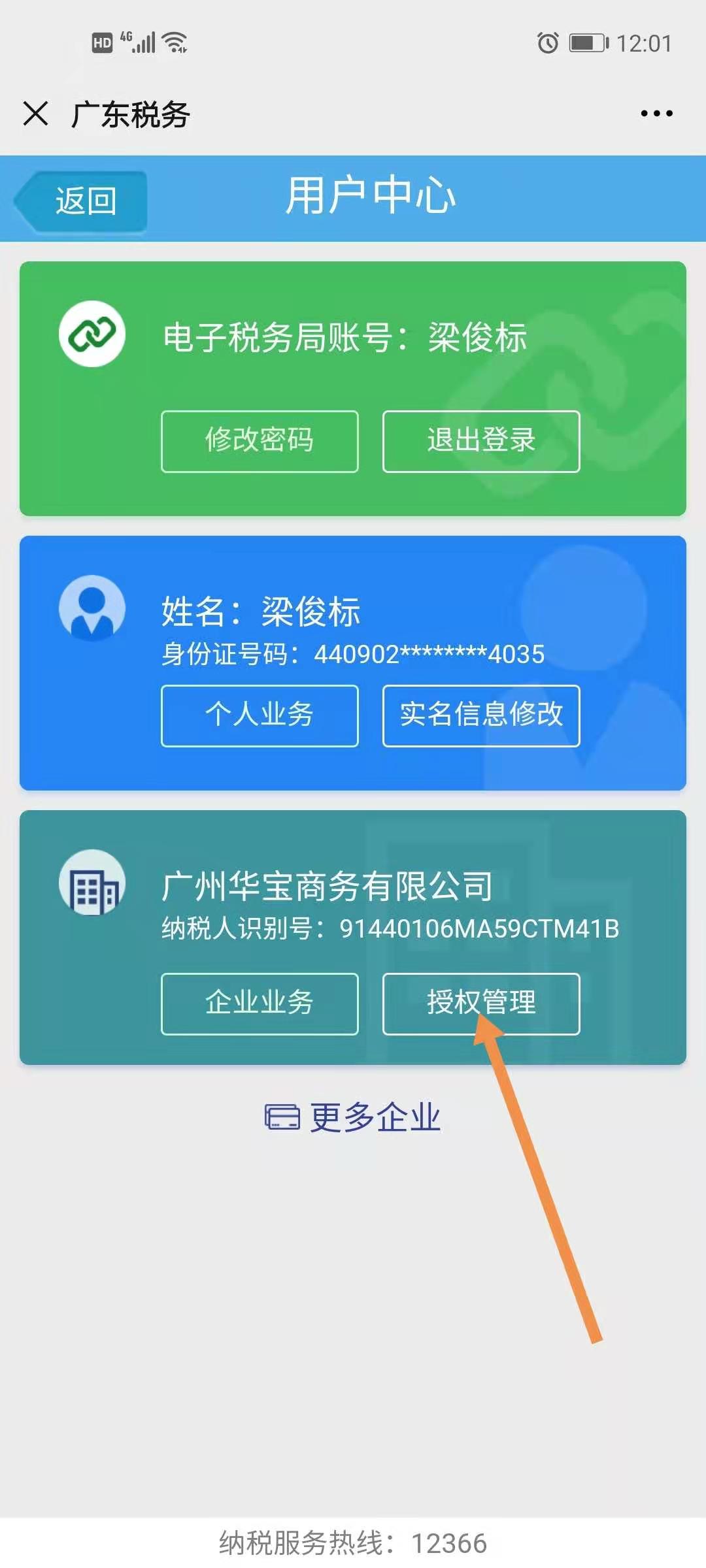Tap 修改密码 to change password
706x1568 pixels.
pyautogui.click(x=260, y=441)
